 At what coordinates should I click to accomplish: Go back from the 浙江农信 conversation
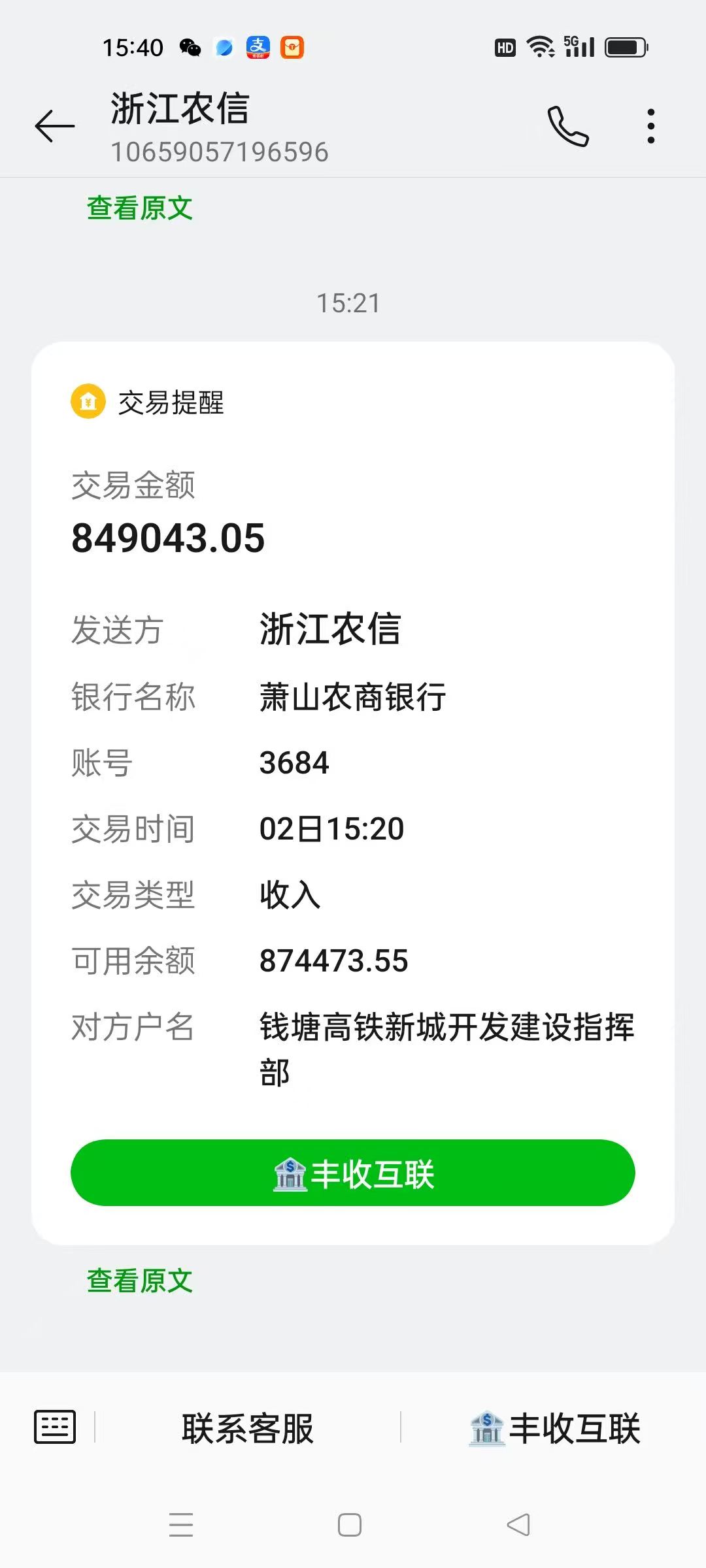click(x=55, y=126)
